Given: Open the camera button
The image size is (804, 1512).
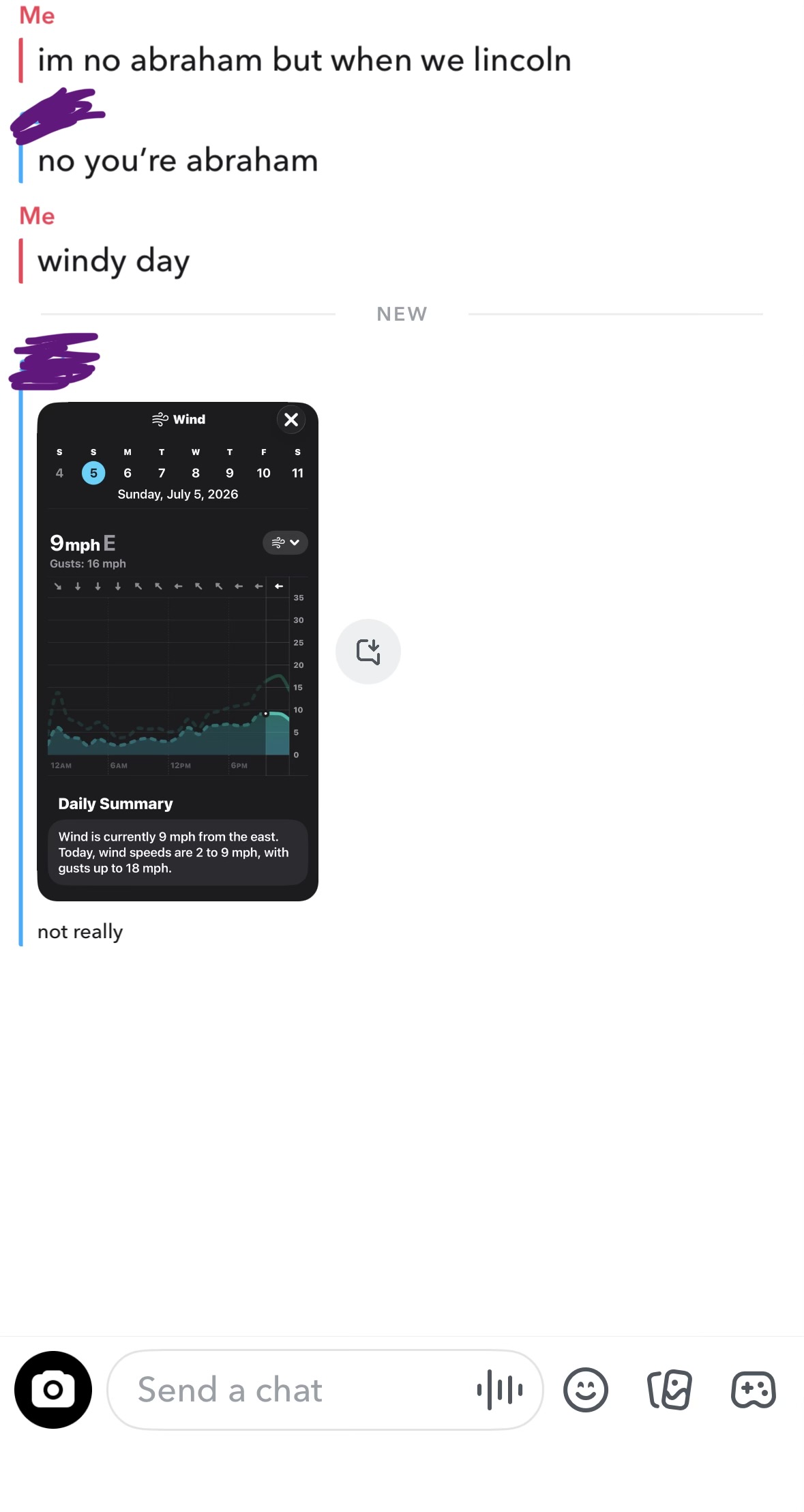Looking at the screenshot, I should [53, 1389].
